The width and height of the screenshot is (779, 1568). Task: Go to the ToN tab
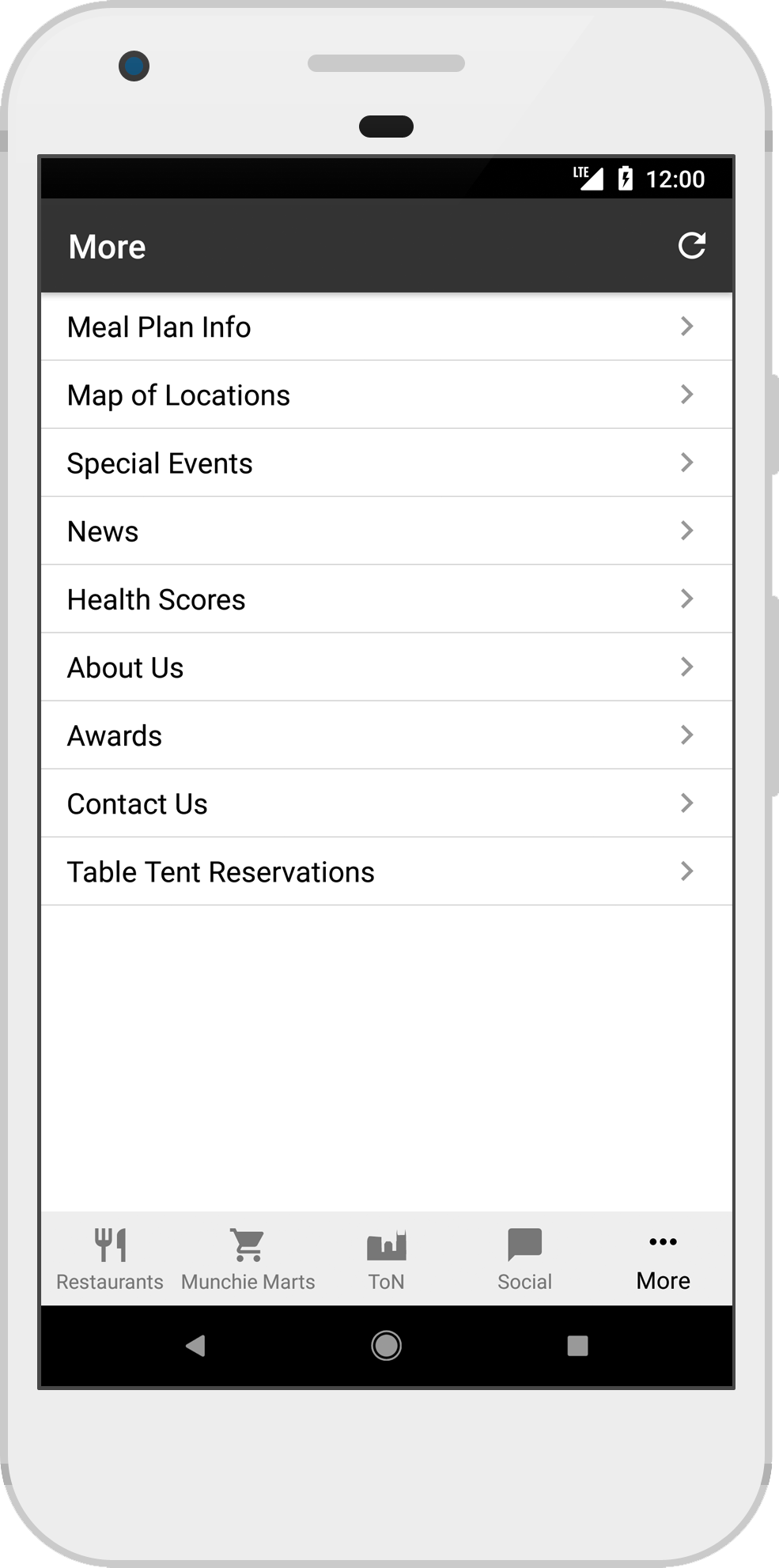(x=386, y=1258)
